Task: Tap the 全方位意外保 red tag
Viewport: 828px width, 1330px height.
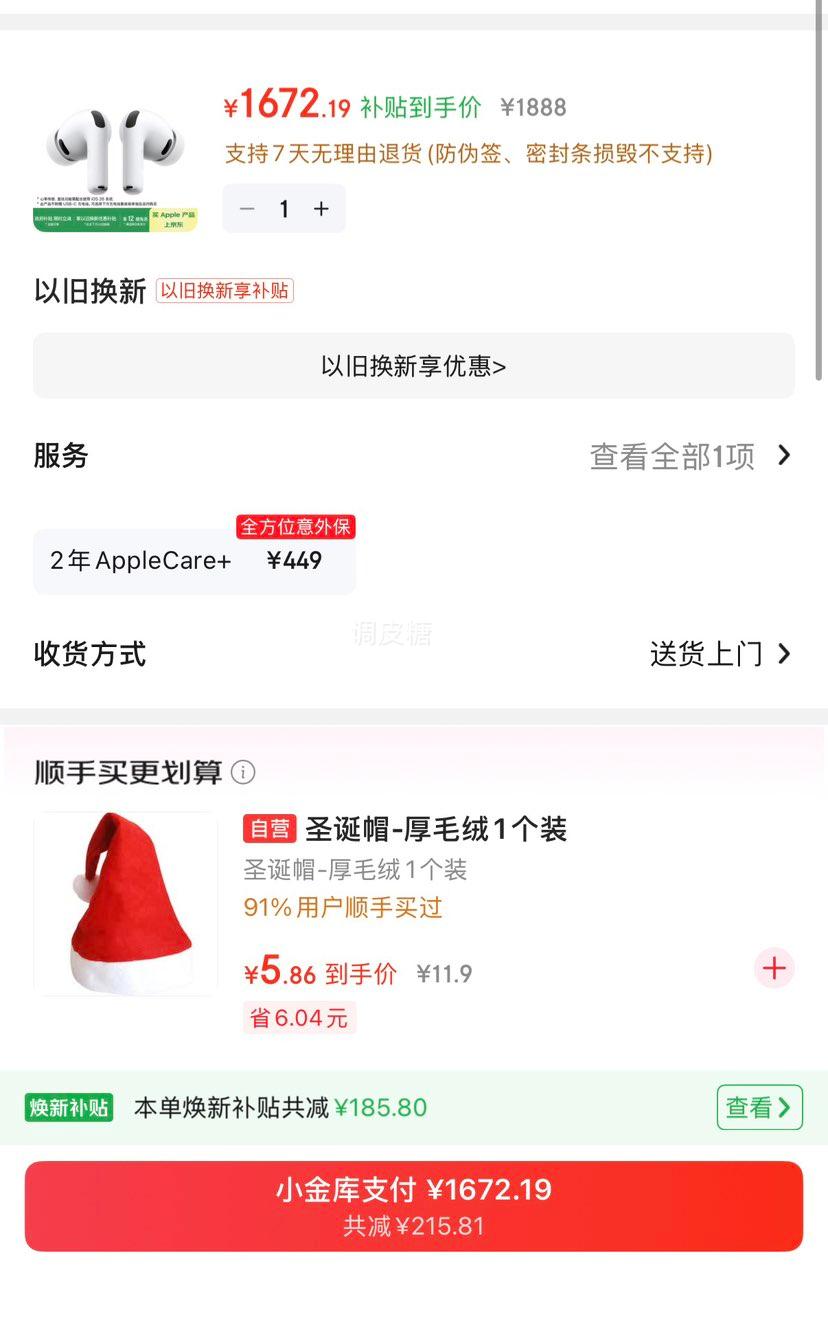Action: click(x=295, y=527)
